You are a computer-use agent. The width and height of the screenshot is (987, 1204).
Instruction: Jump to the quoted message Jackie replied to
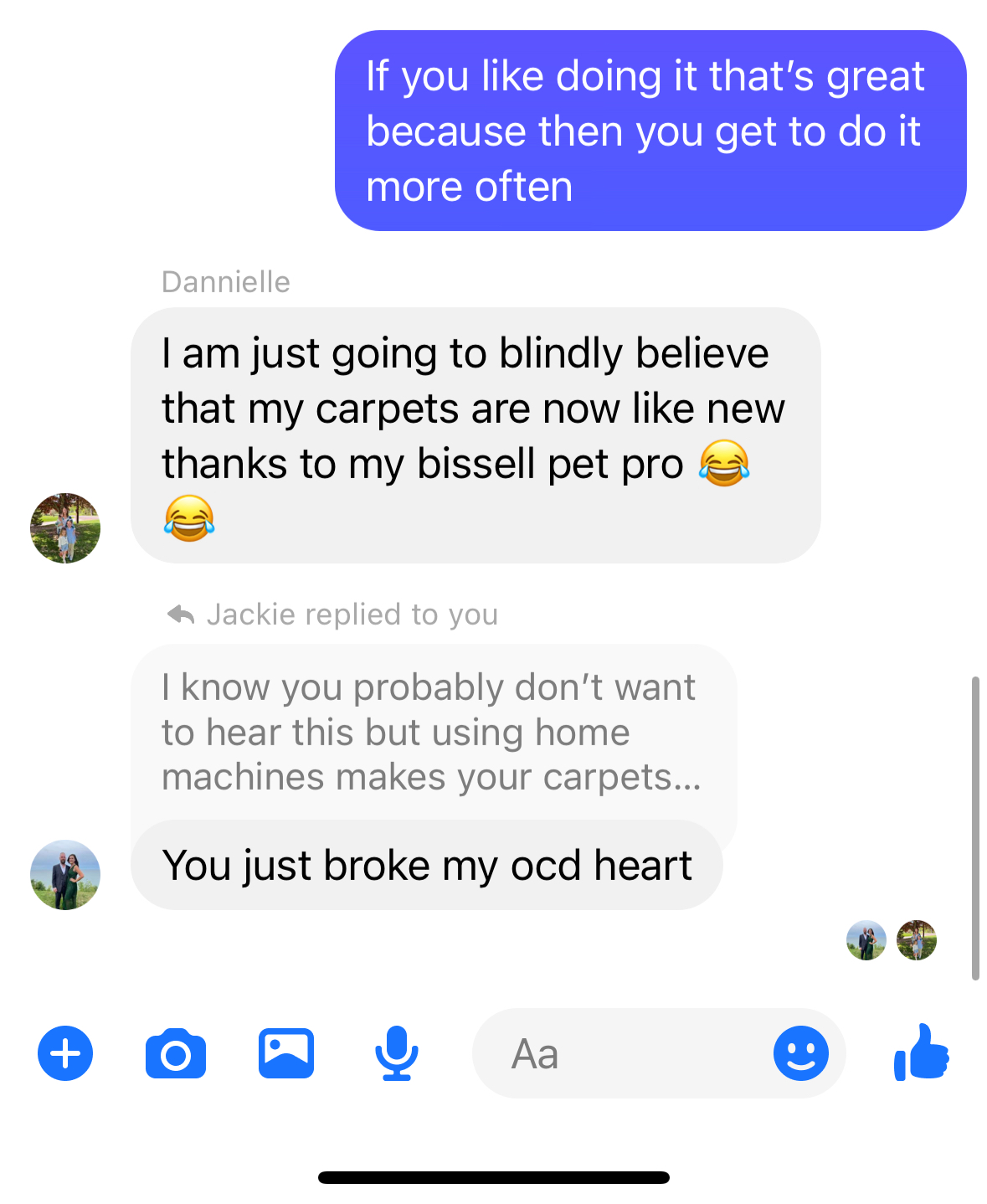click(432, 733)
